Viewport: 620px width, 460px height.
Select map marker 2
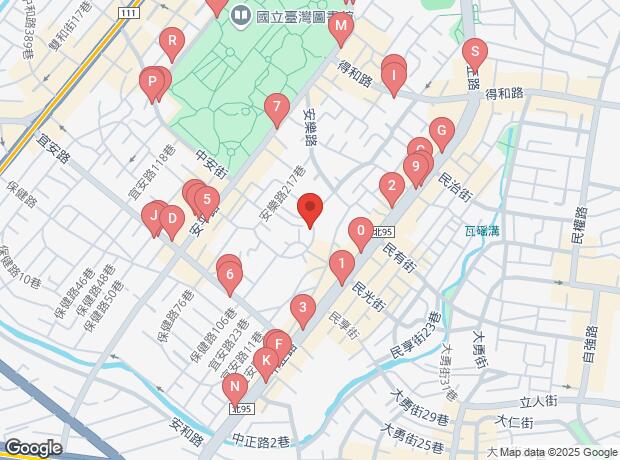(x=392, y=185)
